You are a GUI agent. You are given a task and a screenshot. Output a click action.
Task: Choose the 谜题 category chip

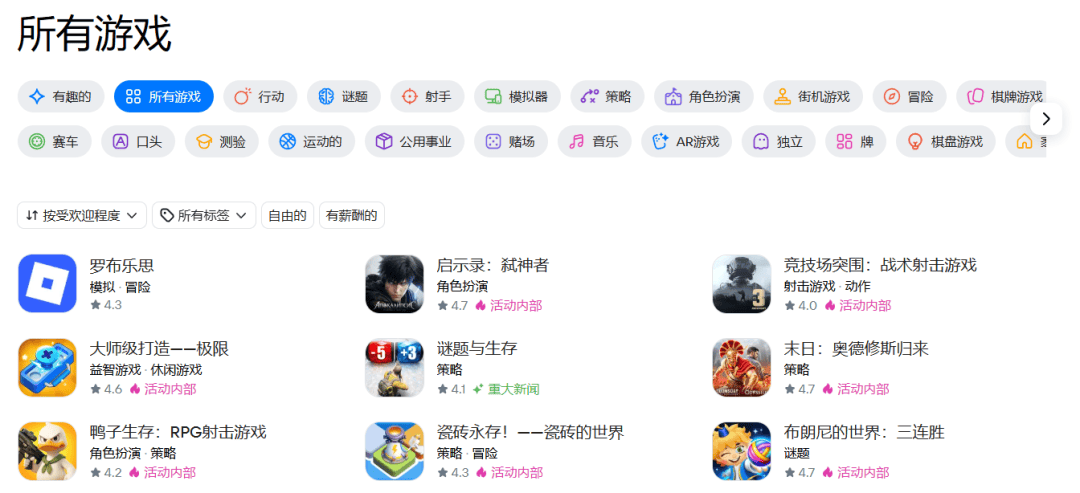[344, 96]
